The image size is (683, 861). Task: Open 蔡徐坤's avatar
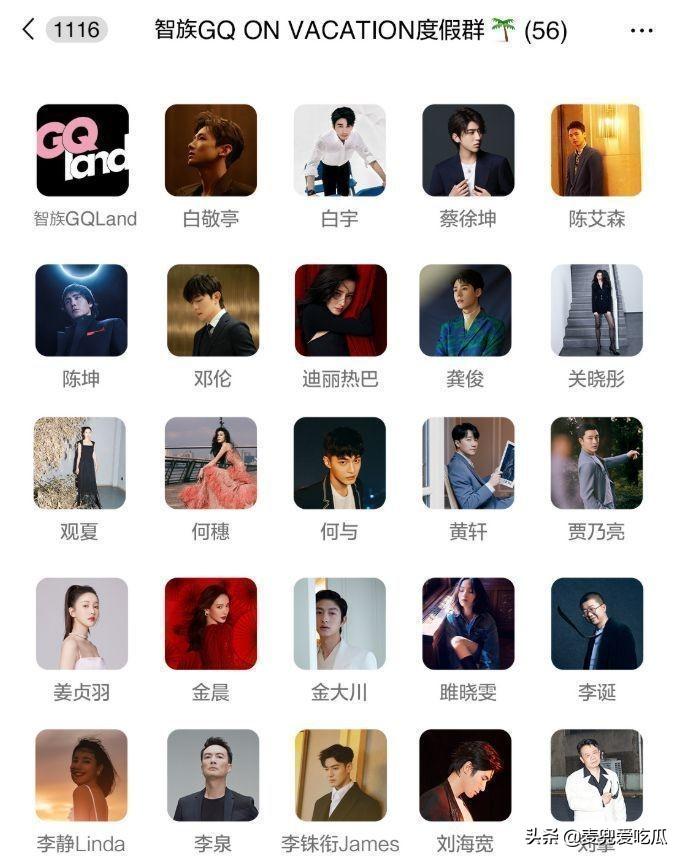click(468, 151)
